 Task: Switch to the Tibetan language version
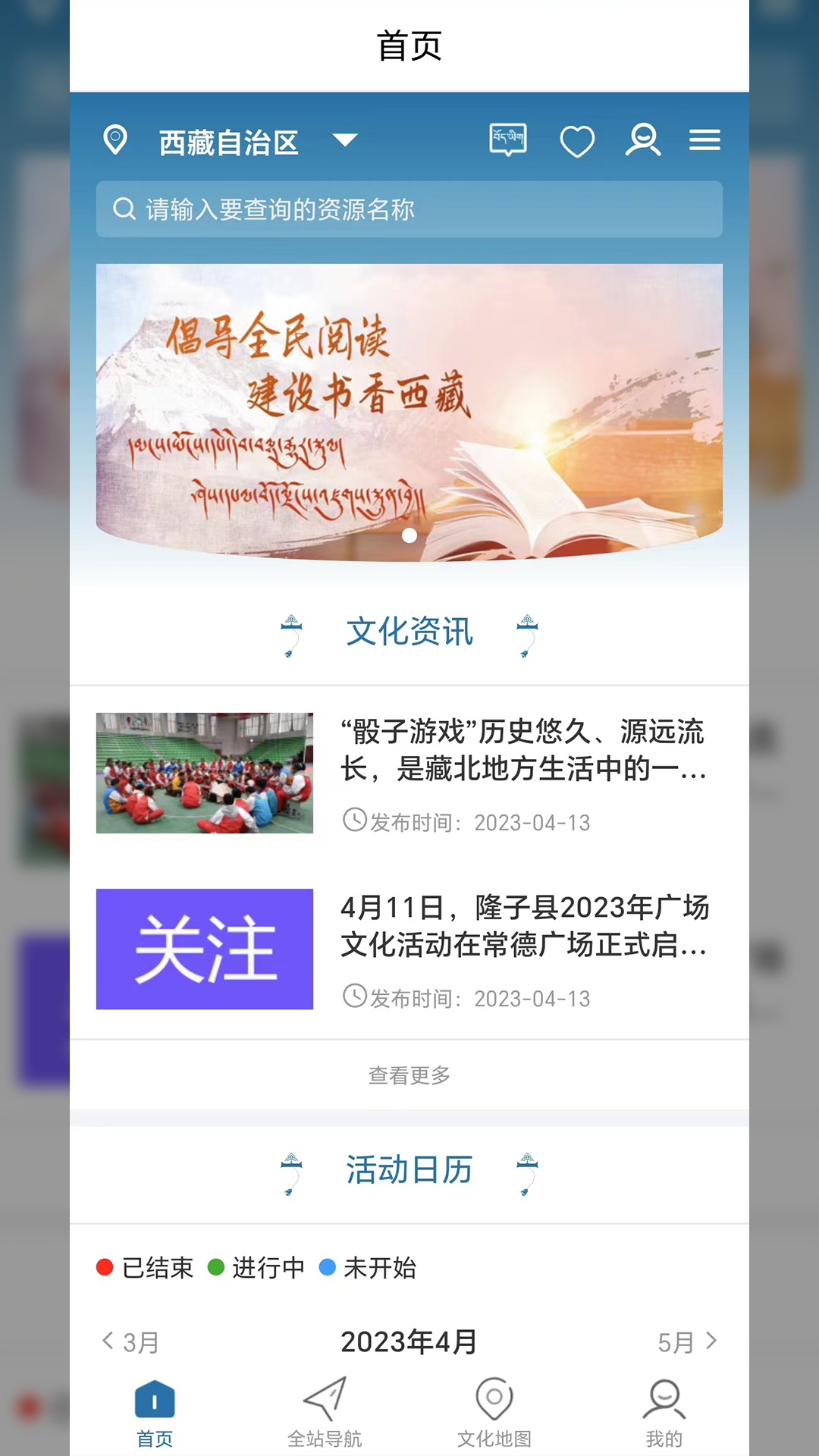(507, 140)
